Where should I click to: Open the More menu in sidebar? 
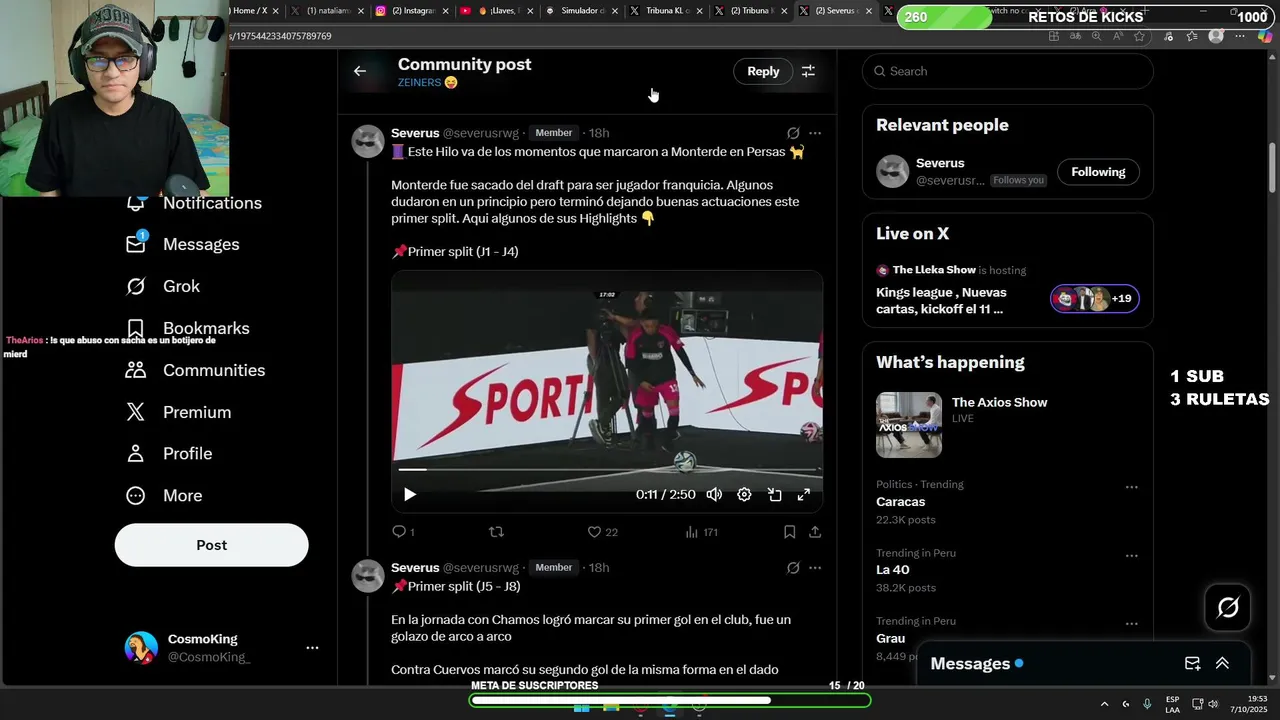point(182,496)
